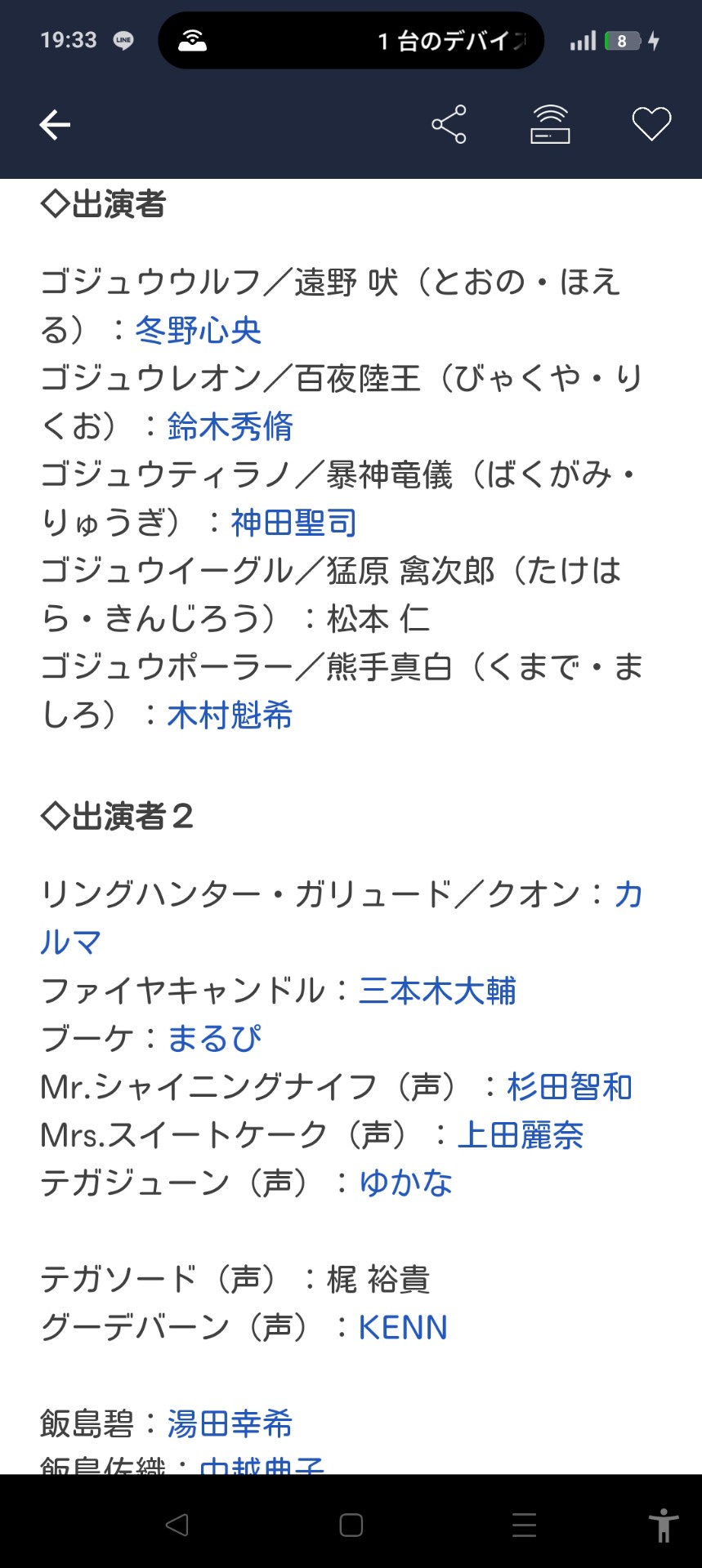Open the accessibility shortcut button
702x1568 pixels.
[x=663, y=1525]
